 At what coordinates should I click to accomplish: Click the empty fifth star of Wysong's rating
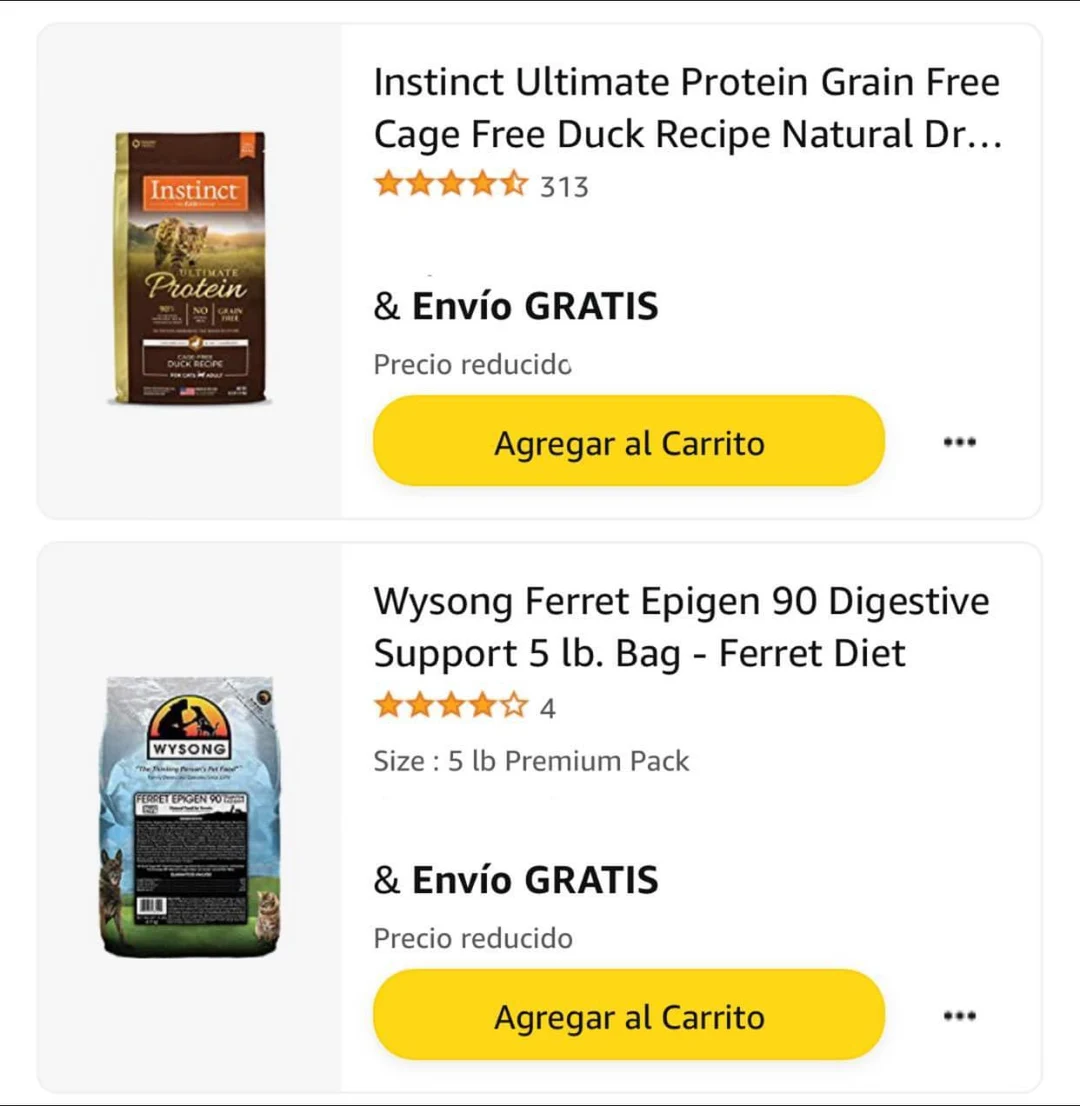tap(513, 705)
